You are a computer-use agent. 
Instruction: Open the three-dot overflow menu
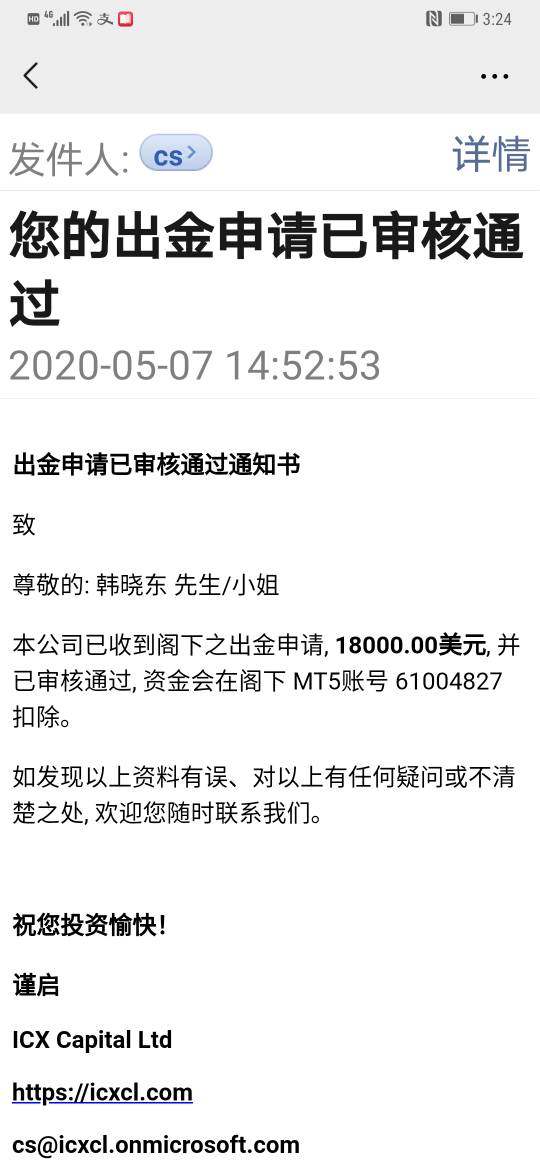click(495, 76)
